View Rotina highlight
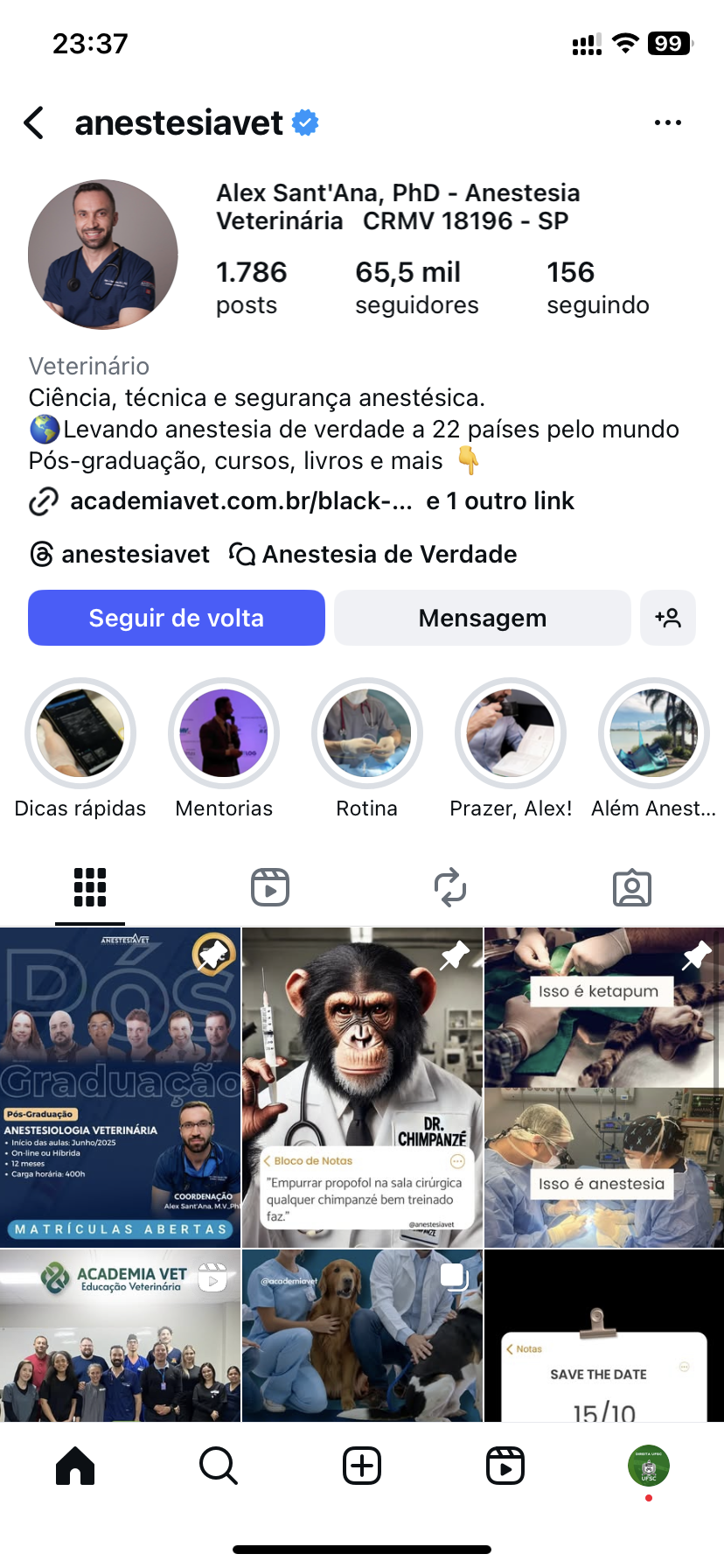The width and height of the screenshot is (724, 1568). tap(367, 733)
